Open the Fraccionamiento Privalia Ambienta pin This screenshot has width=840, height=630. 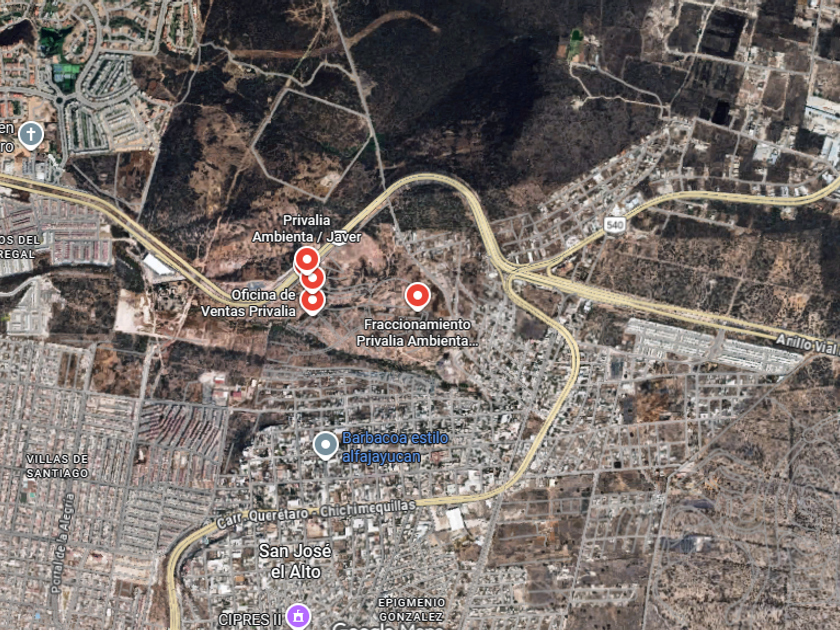coord(418,295)
